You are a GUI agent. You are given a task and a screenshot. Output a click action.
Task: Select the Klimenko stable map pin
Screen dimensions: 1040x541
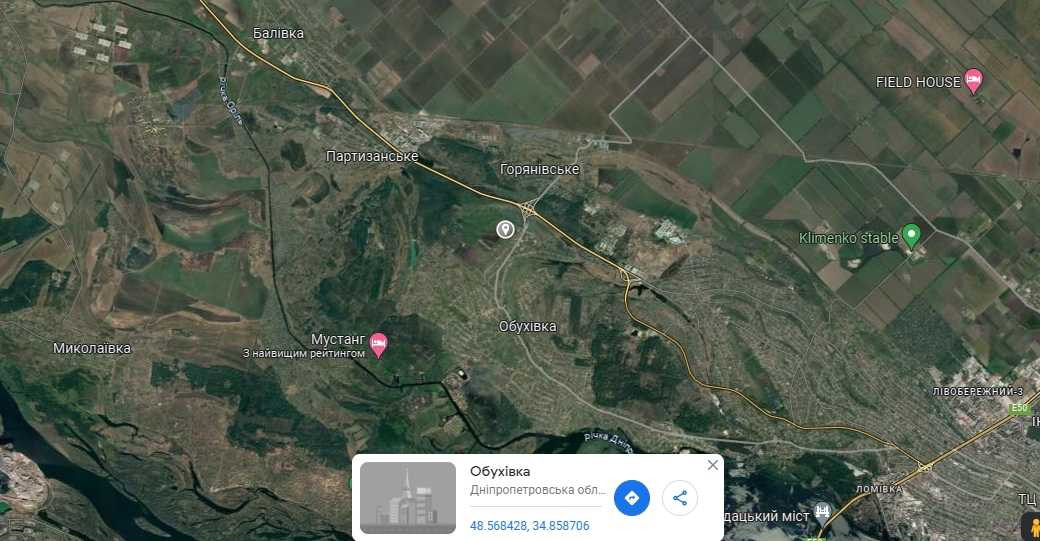(911, 236)
